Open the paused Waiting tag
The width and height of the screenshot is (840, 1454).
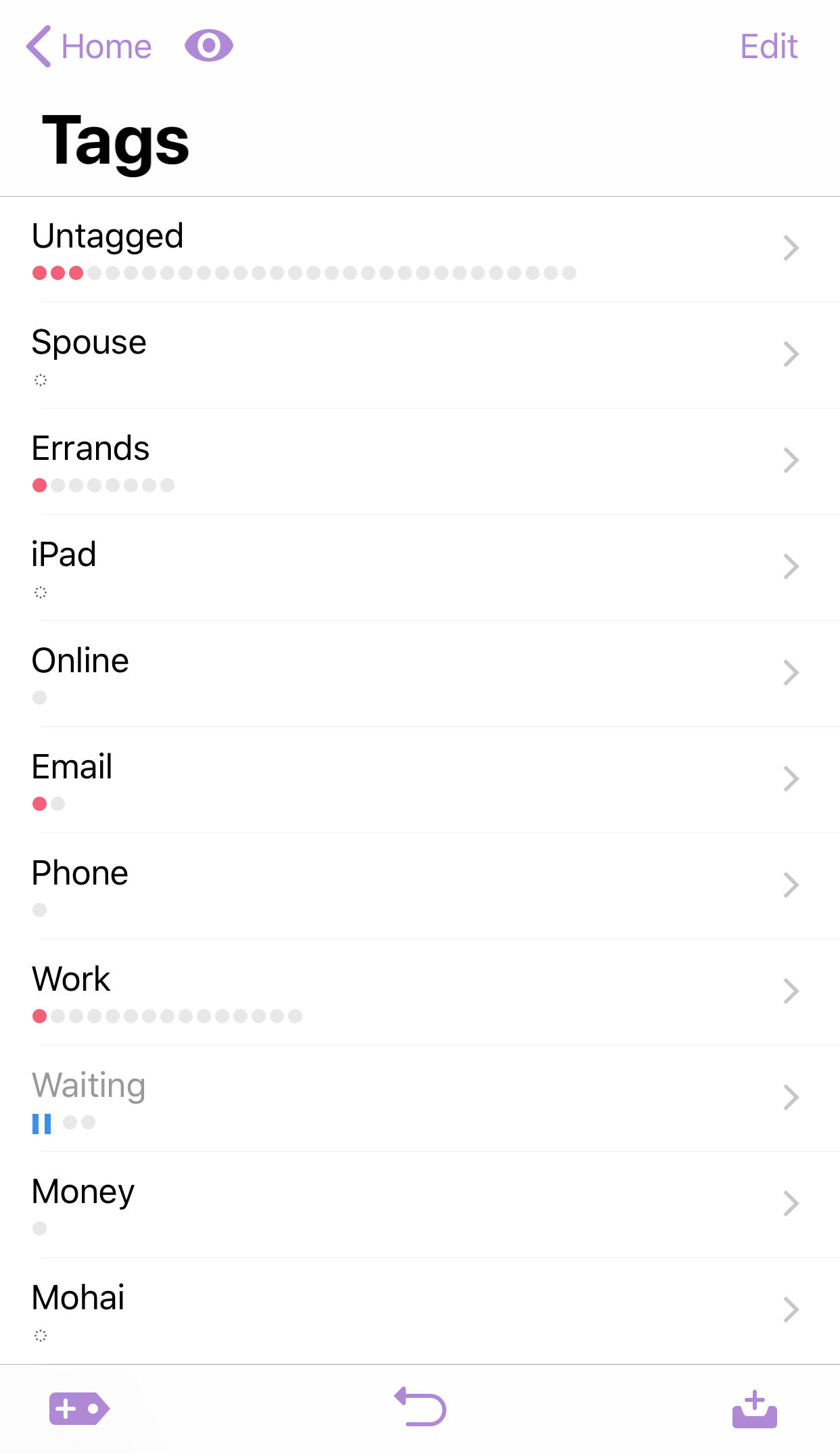click(x=420, y=1099)
